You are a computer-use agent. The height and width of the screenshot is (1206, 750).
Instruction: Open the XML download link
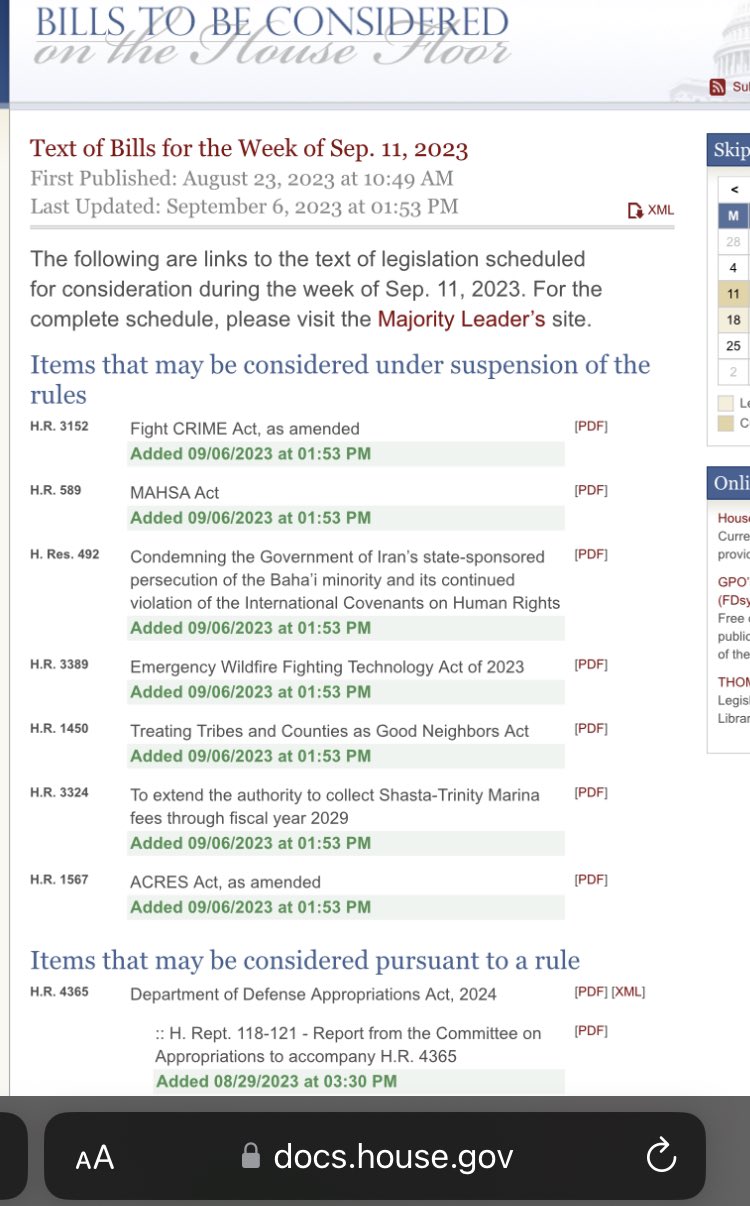651,210
